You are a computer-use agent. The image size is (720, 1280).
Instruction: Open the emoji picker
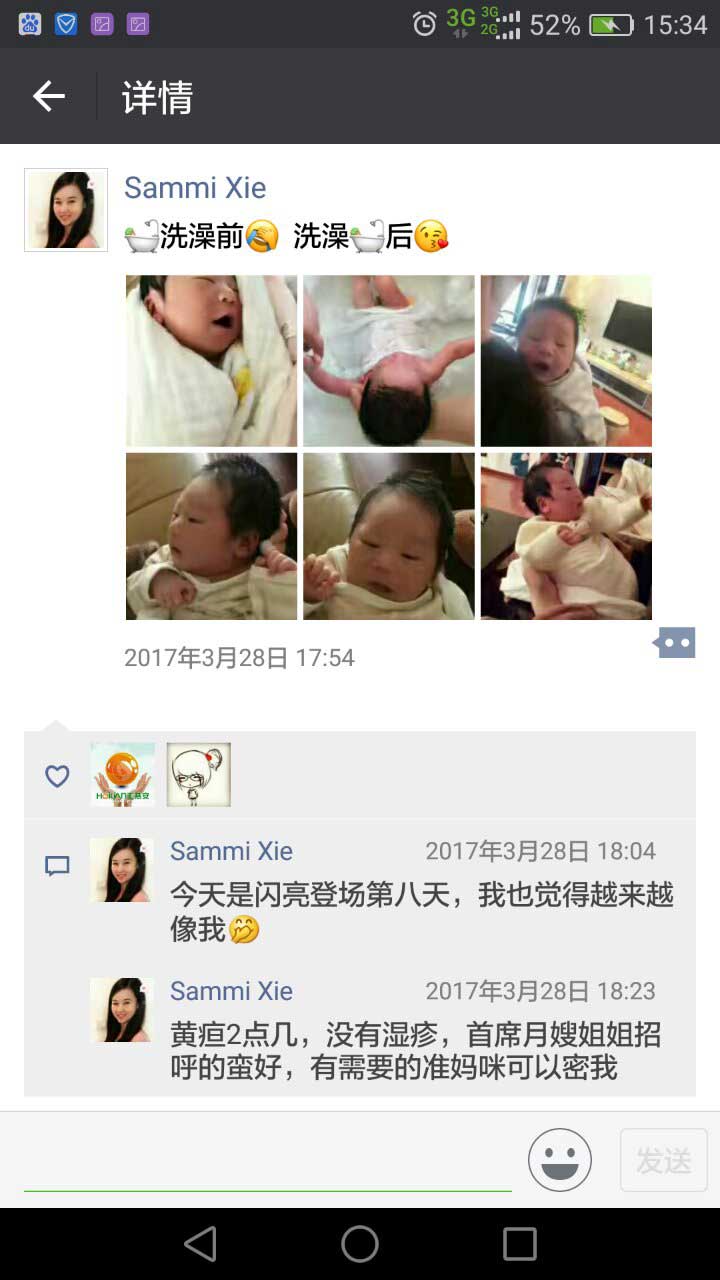click(560, 1160)
